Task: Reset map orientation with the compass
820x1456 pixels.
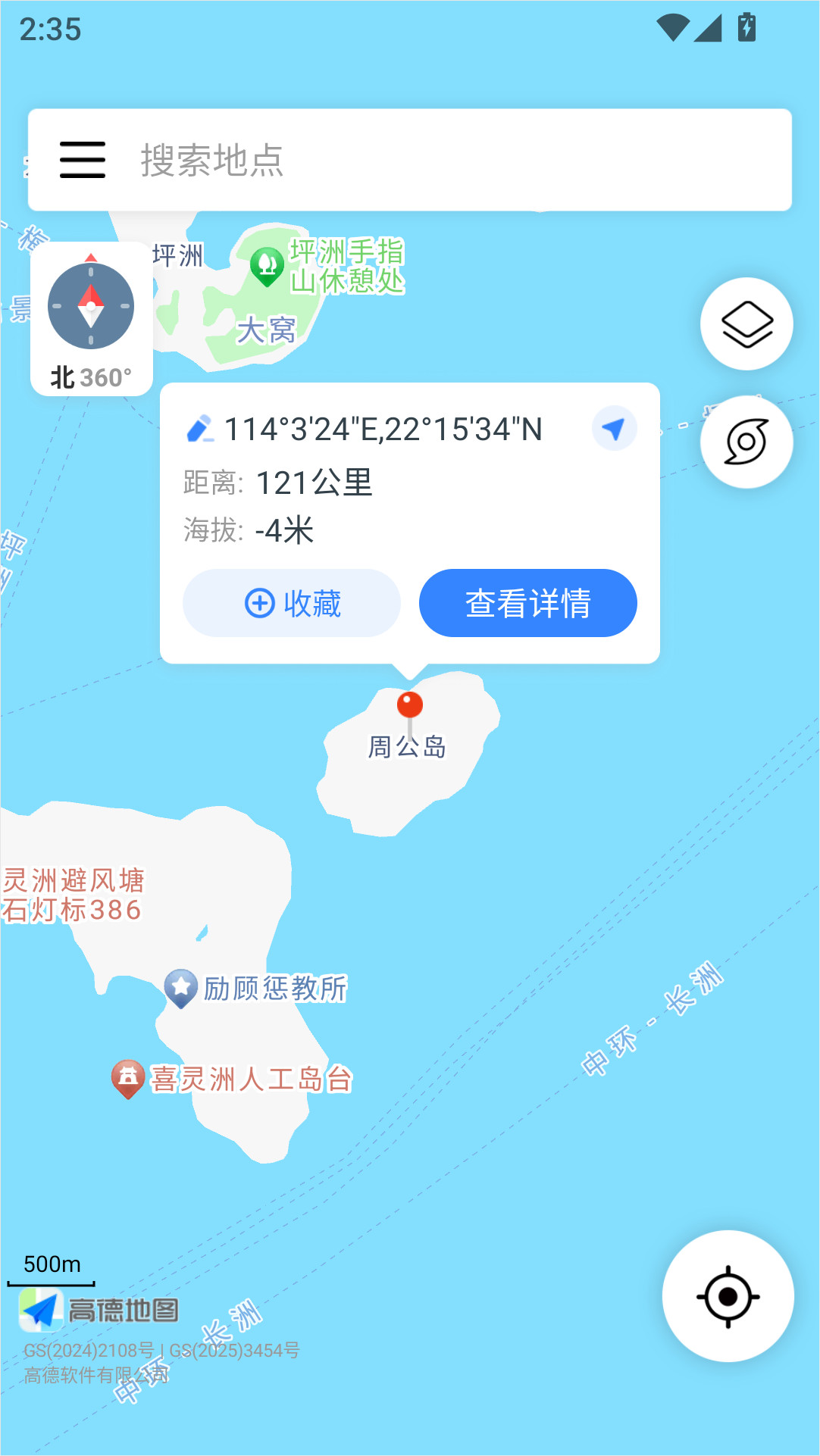Action: (x=91, y=318)
